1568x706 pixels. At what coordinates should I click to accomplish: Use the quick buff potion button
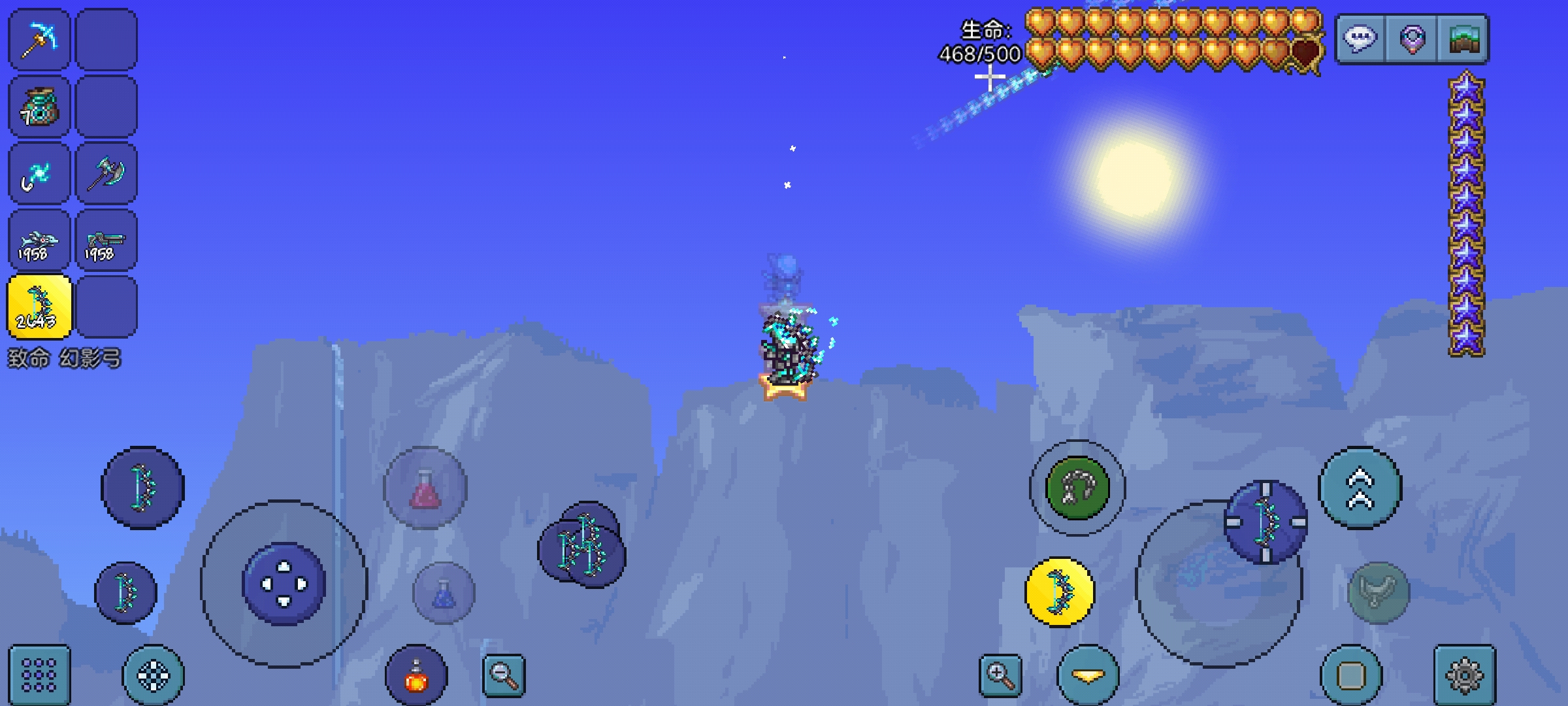pyautogui.click(x=416, y=675)
